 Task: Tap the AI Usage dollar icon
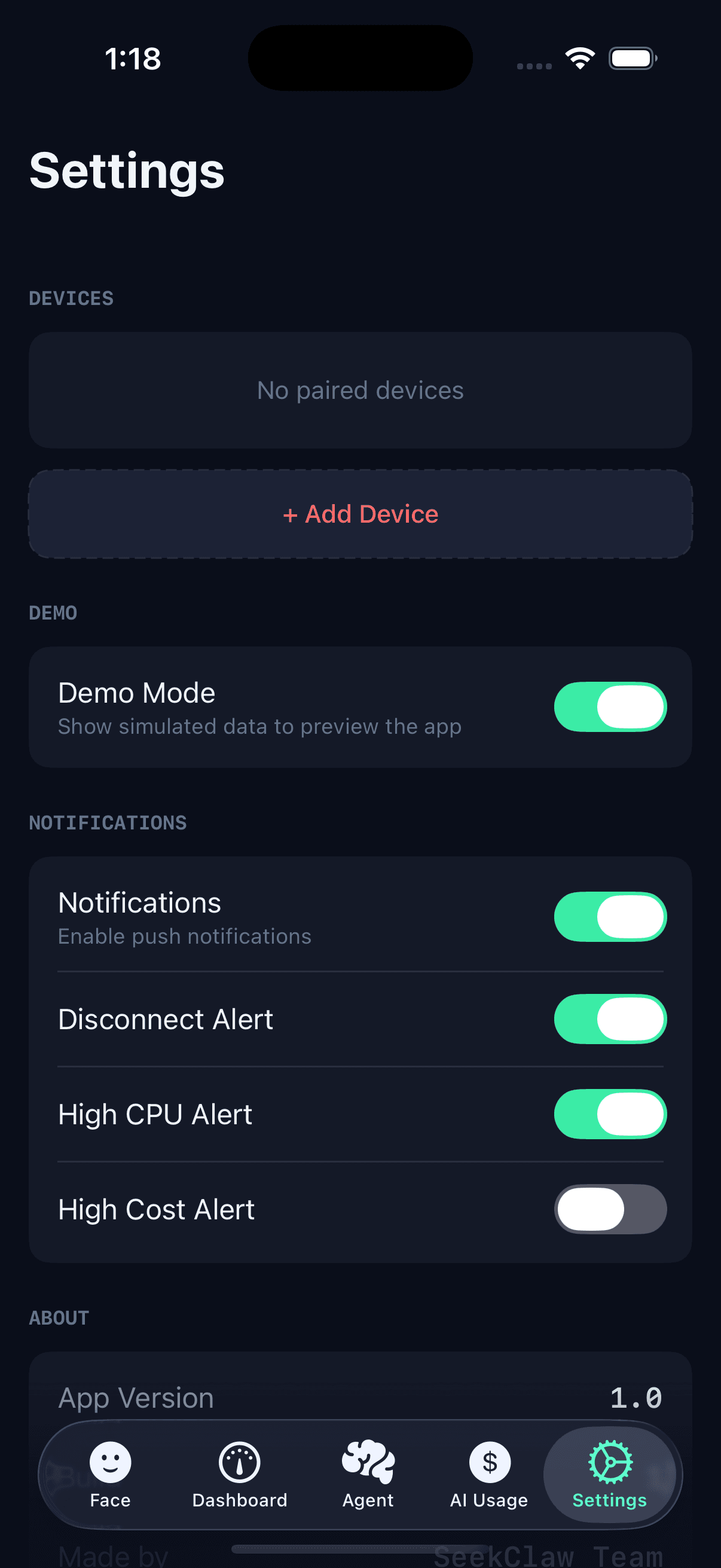(488, 1461)
